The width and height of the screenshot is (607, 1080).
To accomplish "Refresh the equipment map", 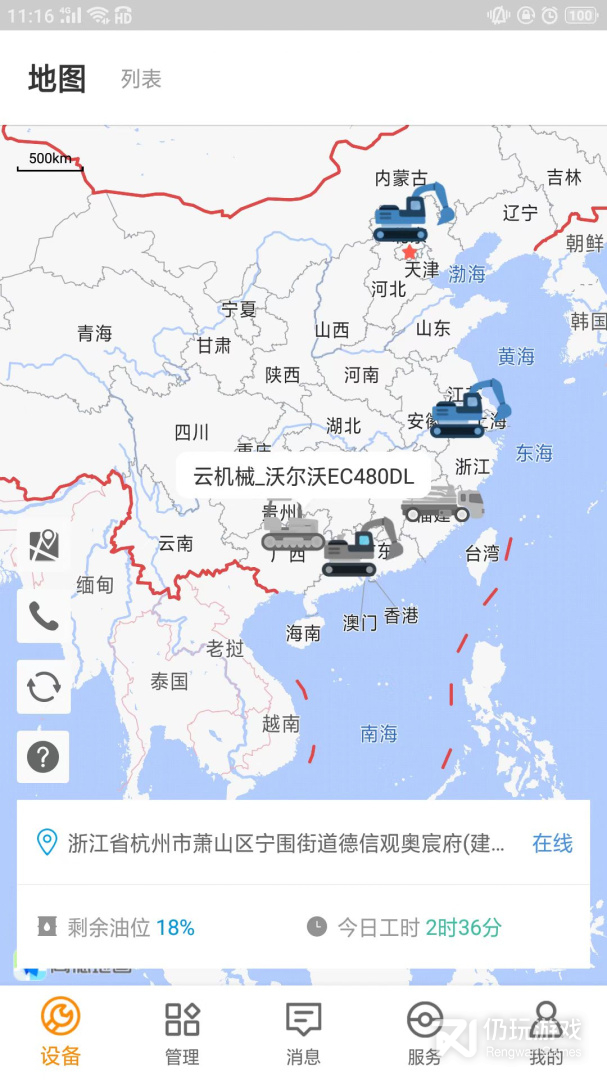I will tap(43, 687).
